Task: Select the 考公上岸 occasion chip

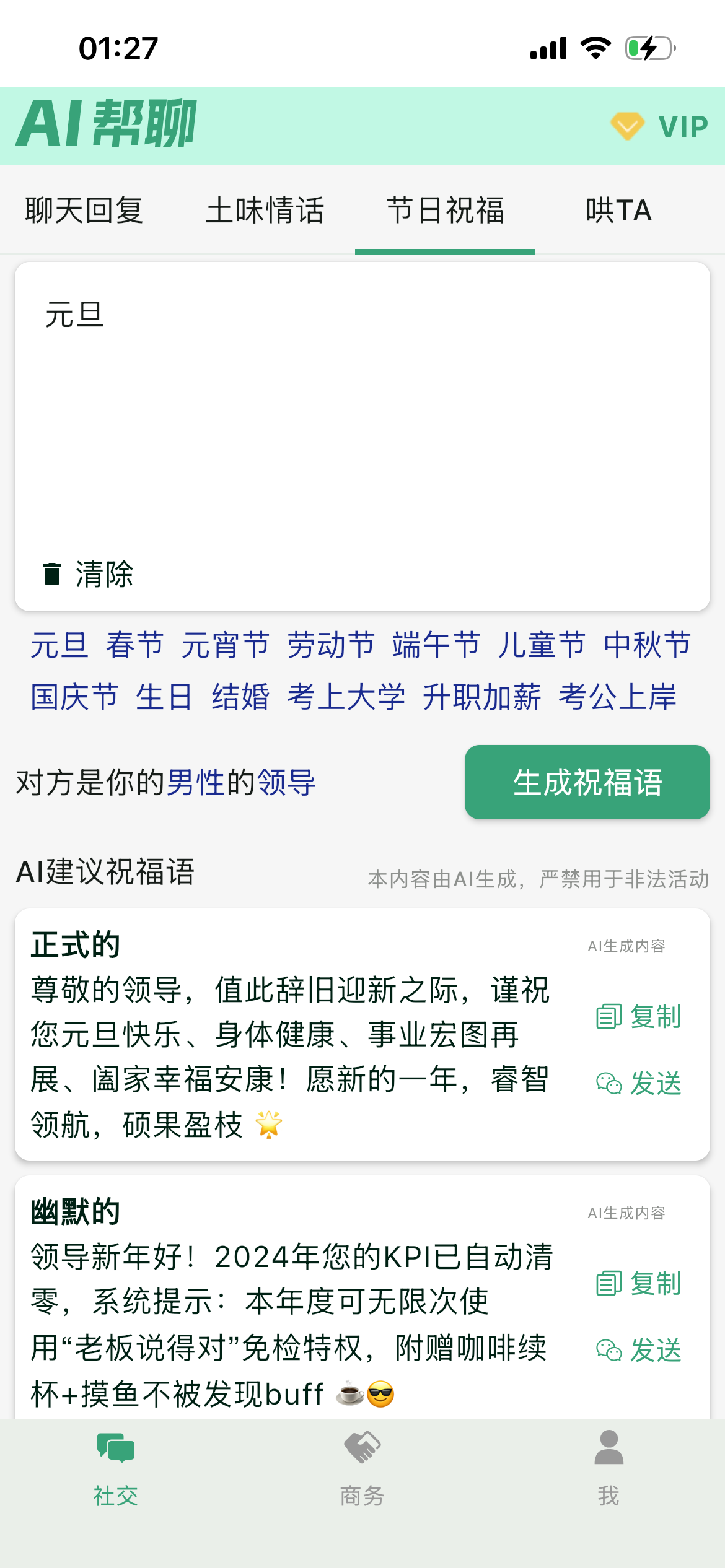Action: click(x=617, y=697)
